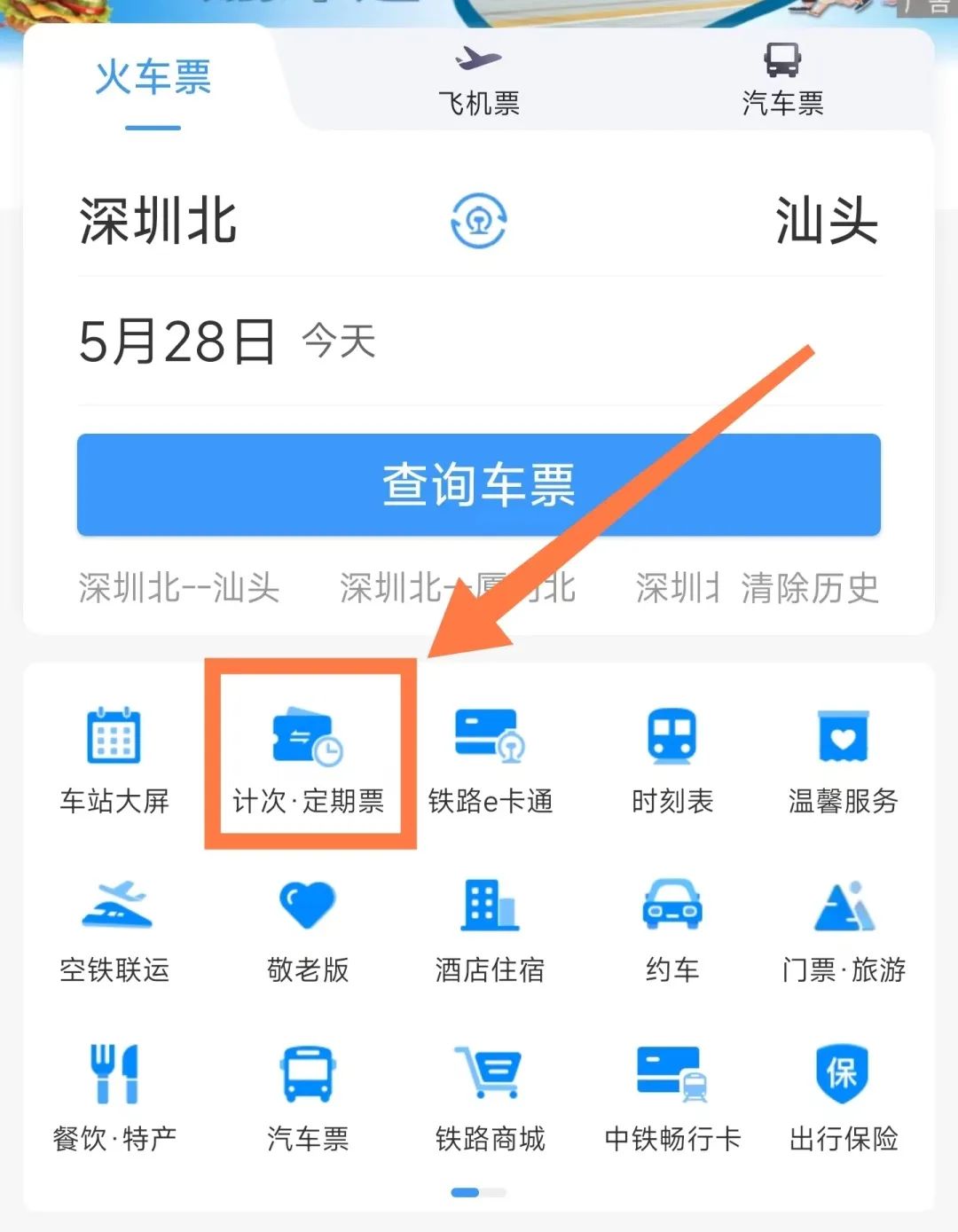
Task: Pick travel date 5月28日
Action: coord(177,342)
